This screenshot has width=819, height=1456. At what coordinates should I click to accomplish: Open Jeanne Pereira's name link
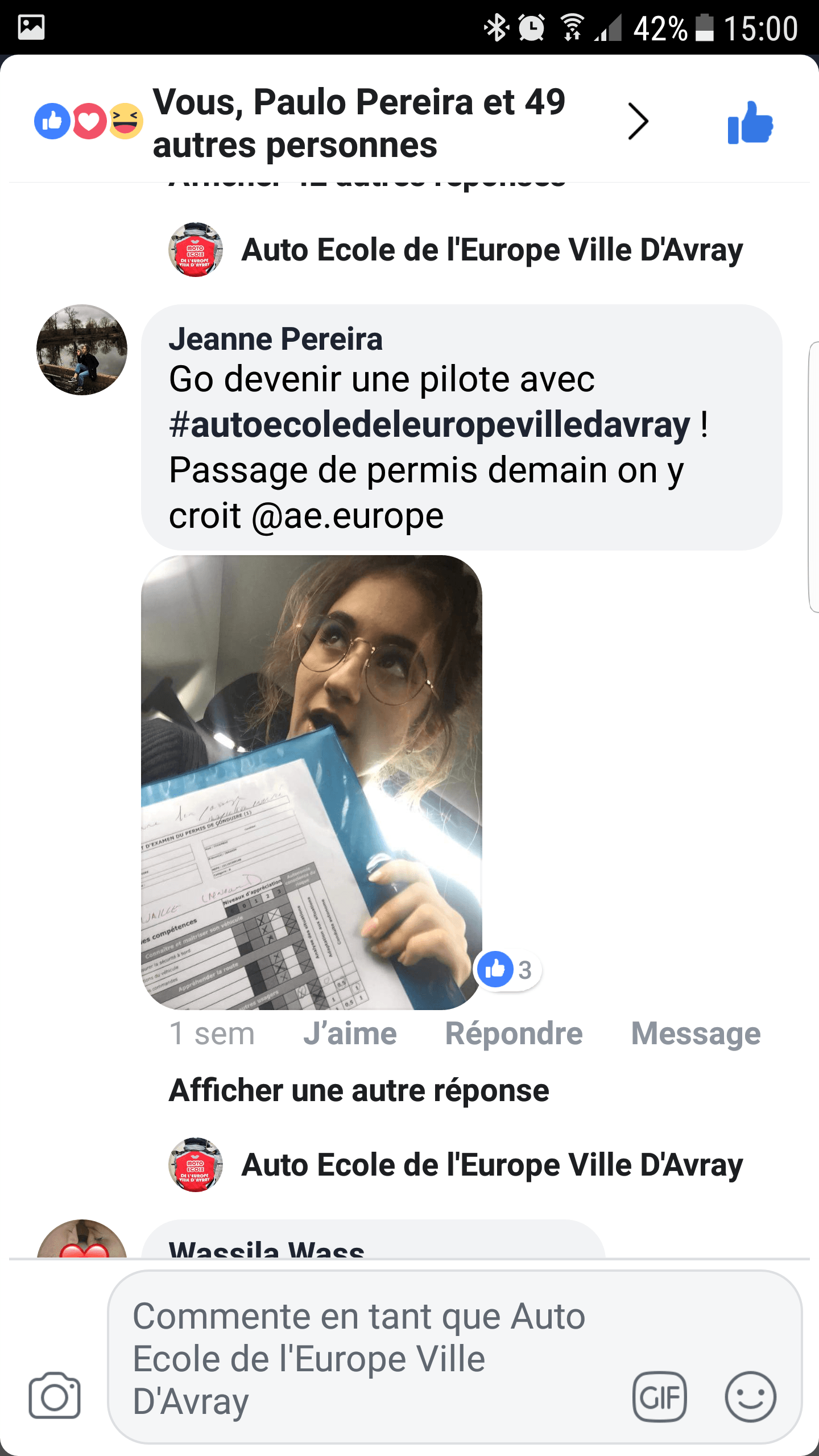tap(275, 339)
